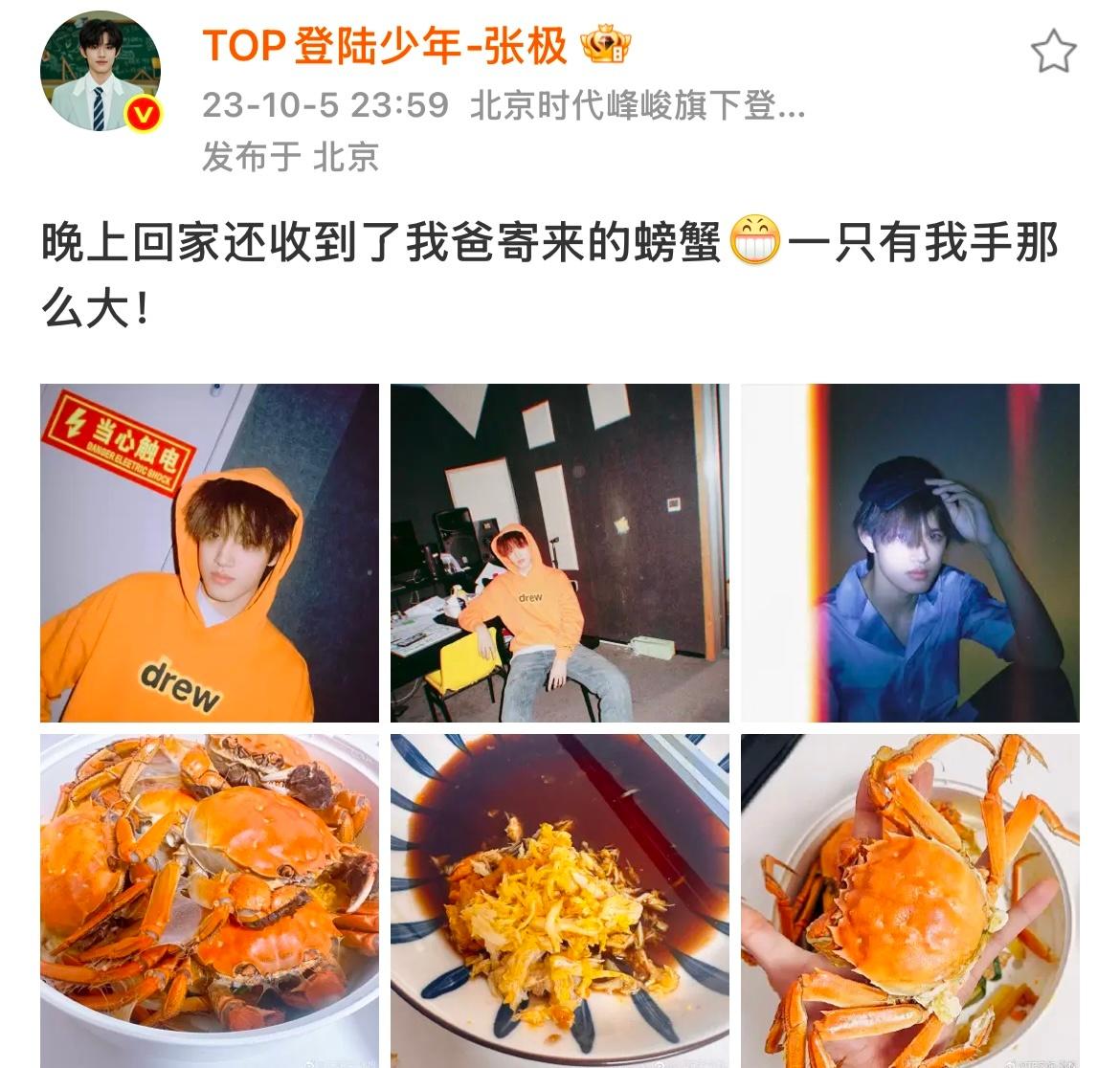Viewport: 1120px width, 1068px height.
Task: Open the 北京时代峰峻旗下登… source link
Action: tap(638, 105)
